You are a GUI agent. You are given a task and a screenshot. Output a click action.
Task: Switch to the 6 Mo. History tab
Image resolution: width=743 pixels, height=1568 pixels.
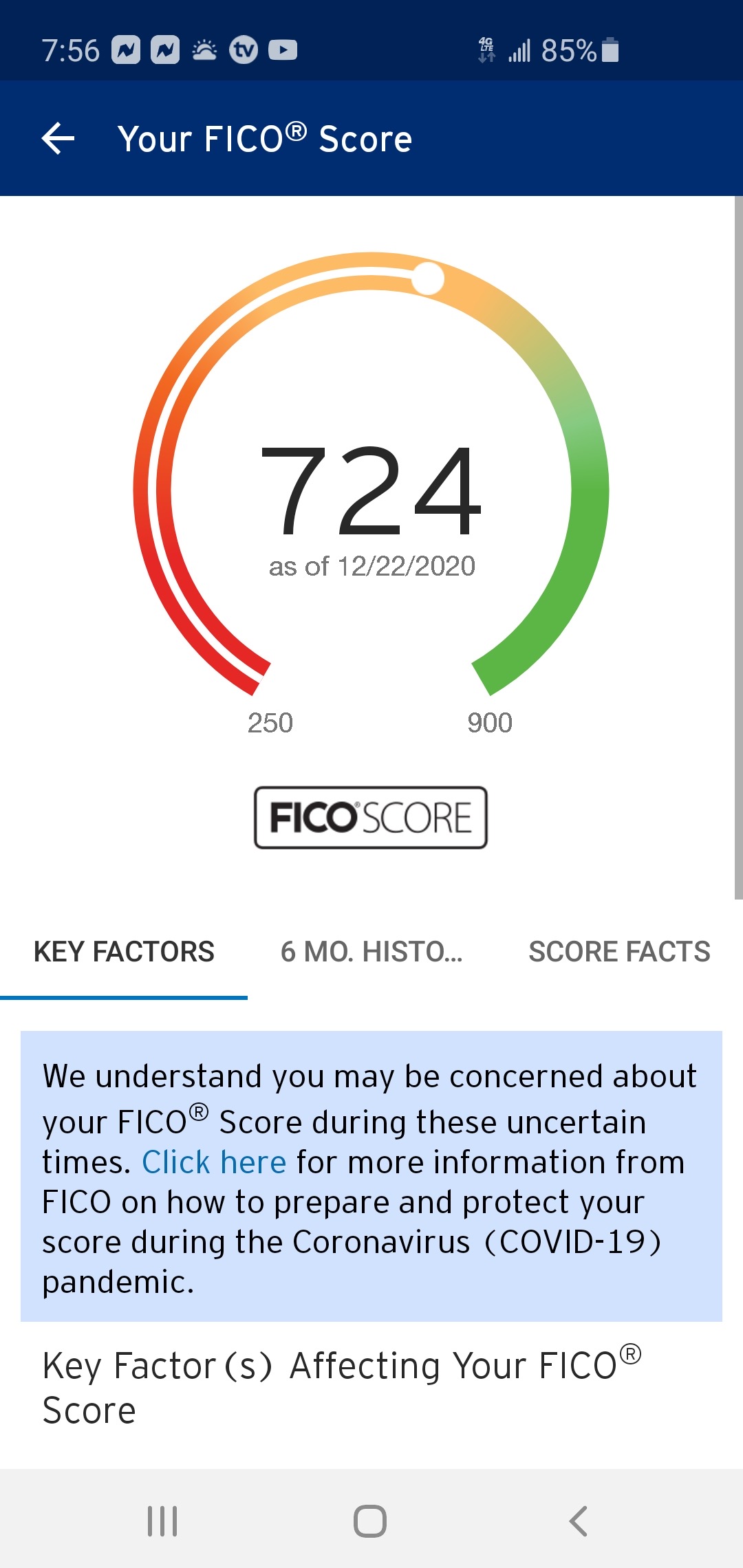coord(371,952)
